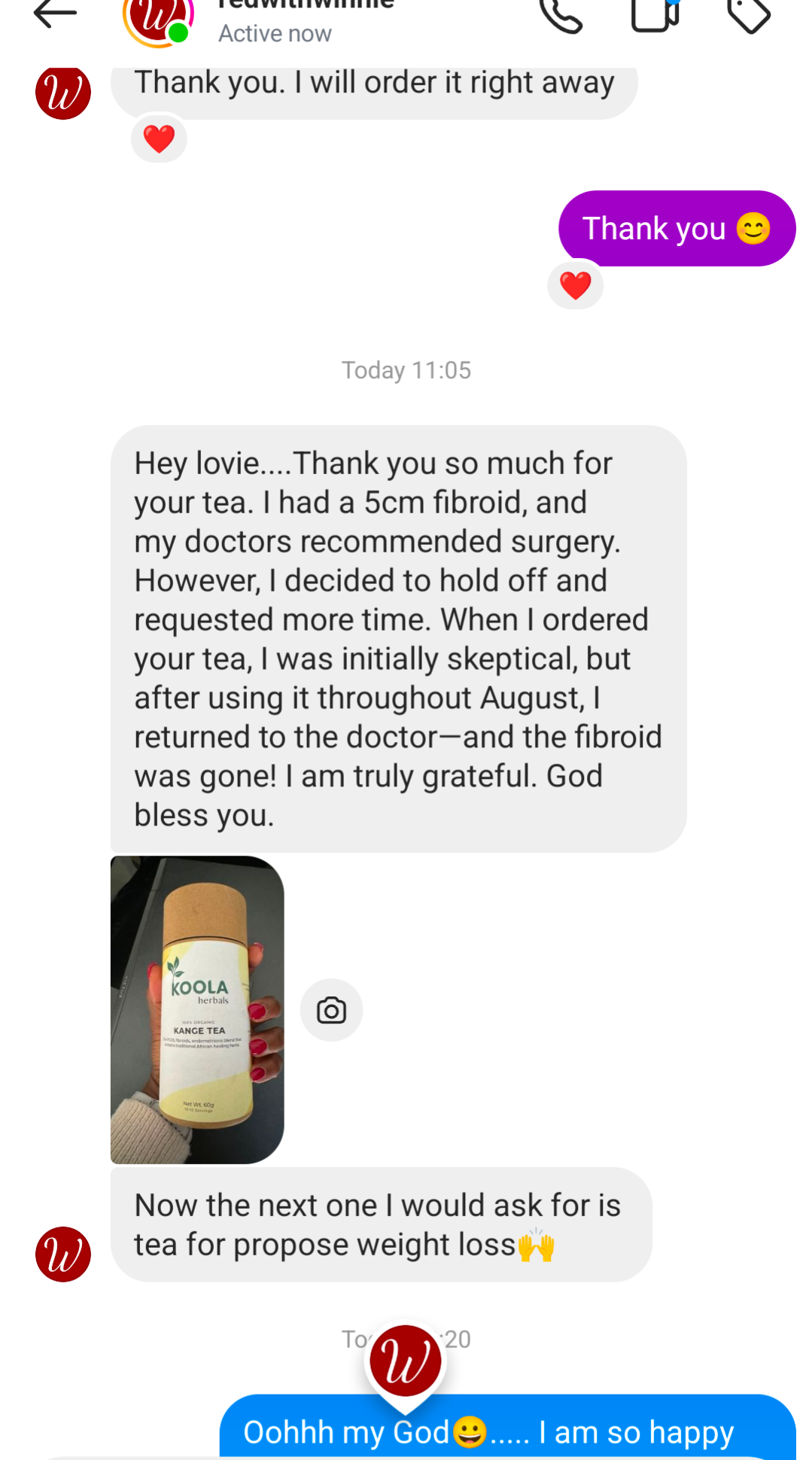Open the label tag icon

click(749, 15)
